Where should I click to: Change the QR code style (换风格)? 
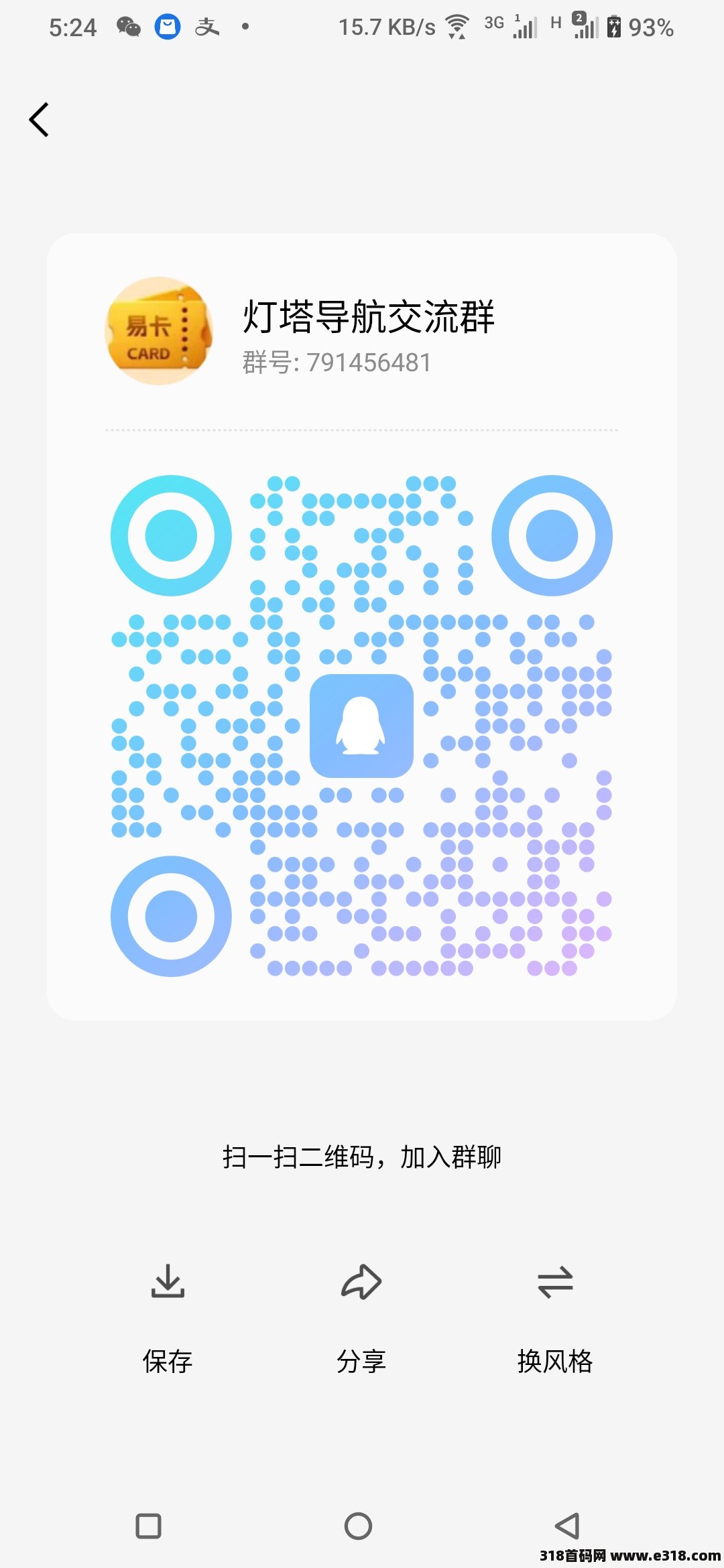point(555,1318)
